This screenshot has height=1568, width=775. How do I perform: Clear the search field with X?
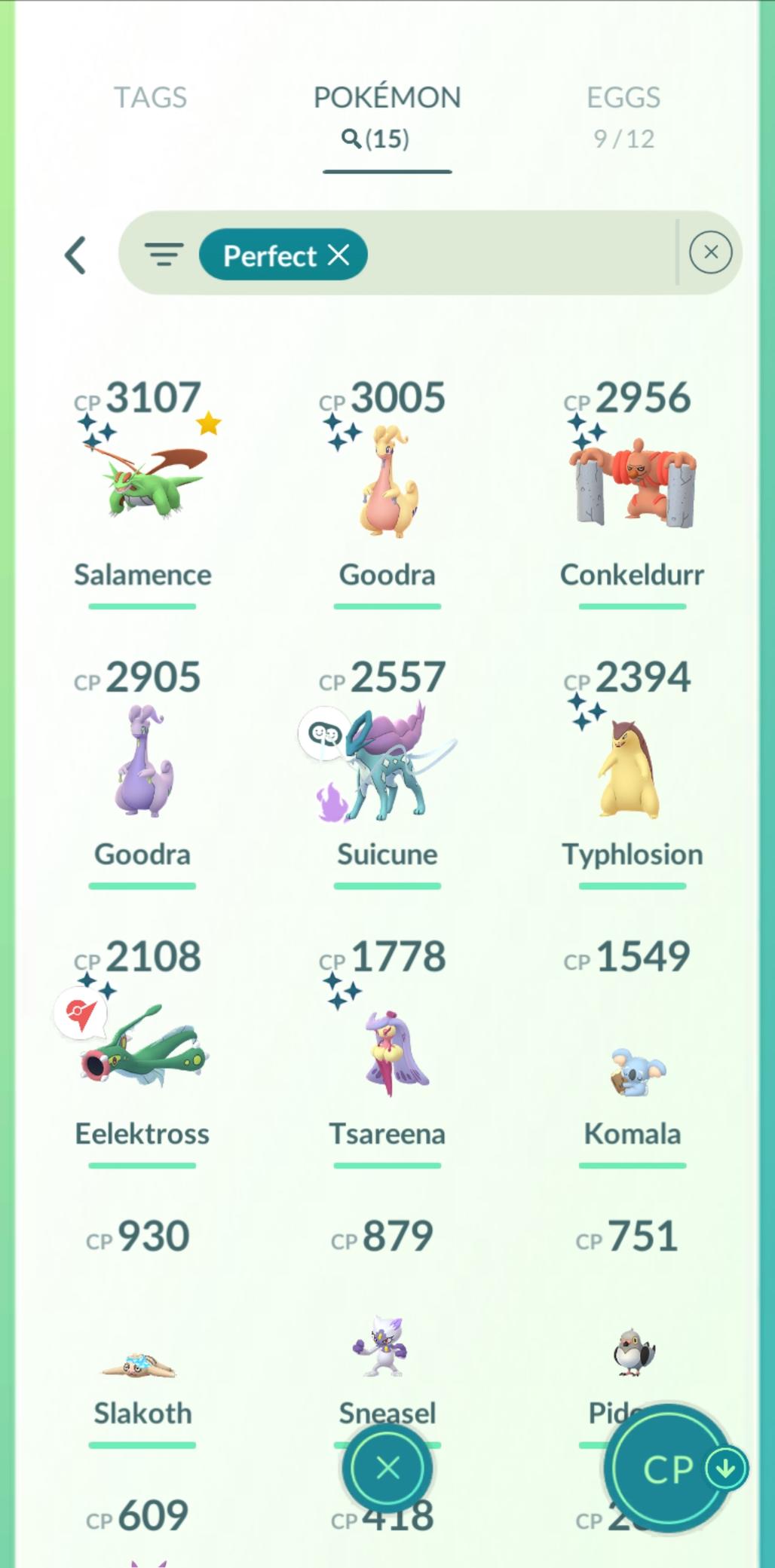[710, 252]
